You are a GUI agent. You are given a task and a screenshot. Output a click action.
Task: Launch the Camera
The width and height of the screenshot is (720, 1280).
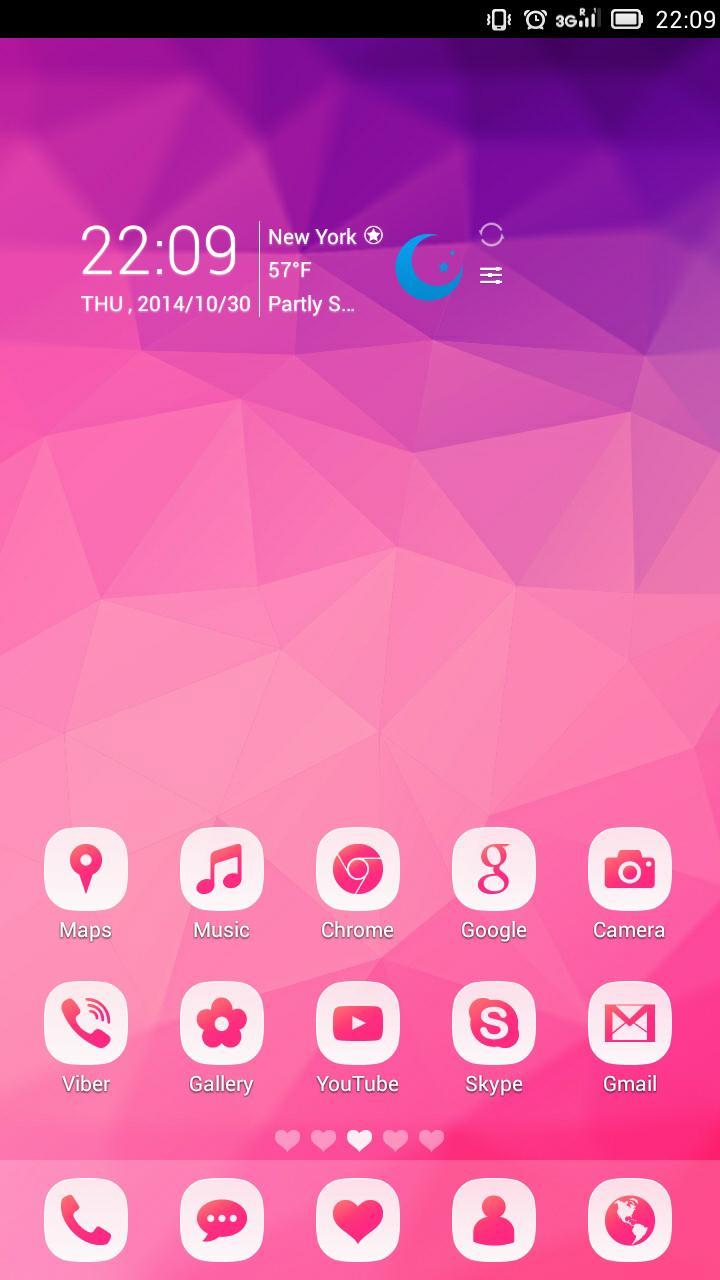pos(630,868)
